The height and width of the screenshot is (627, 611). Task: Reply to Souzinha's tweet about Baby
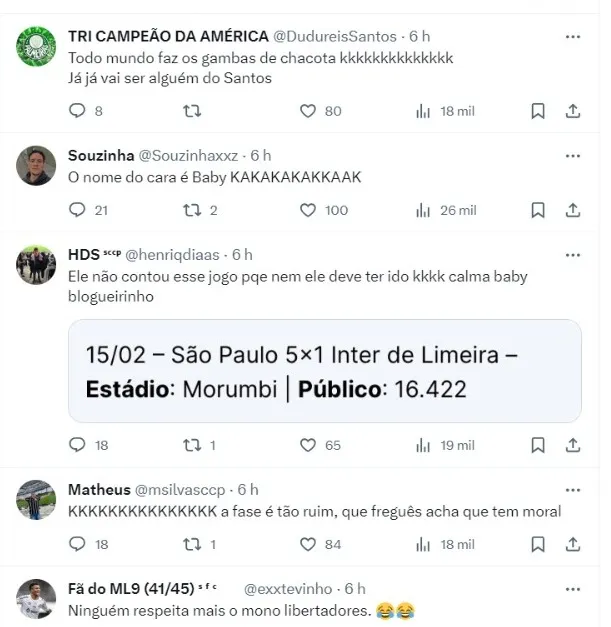[78, 210]
